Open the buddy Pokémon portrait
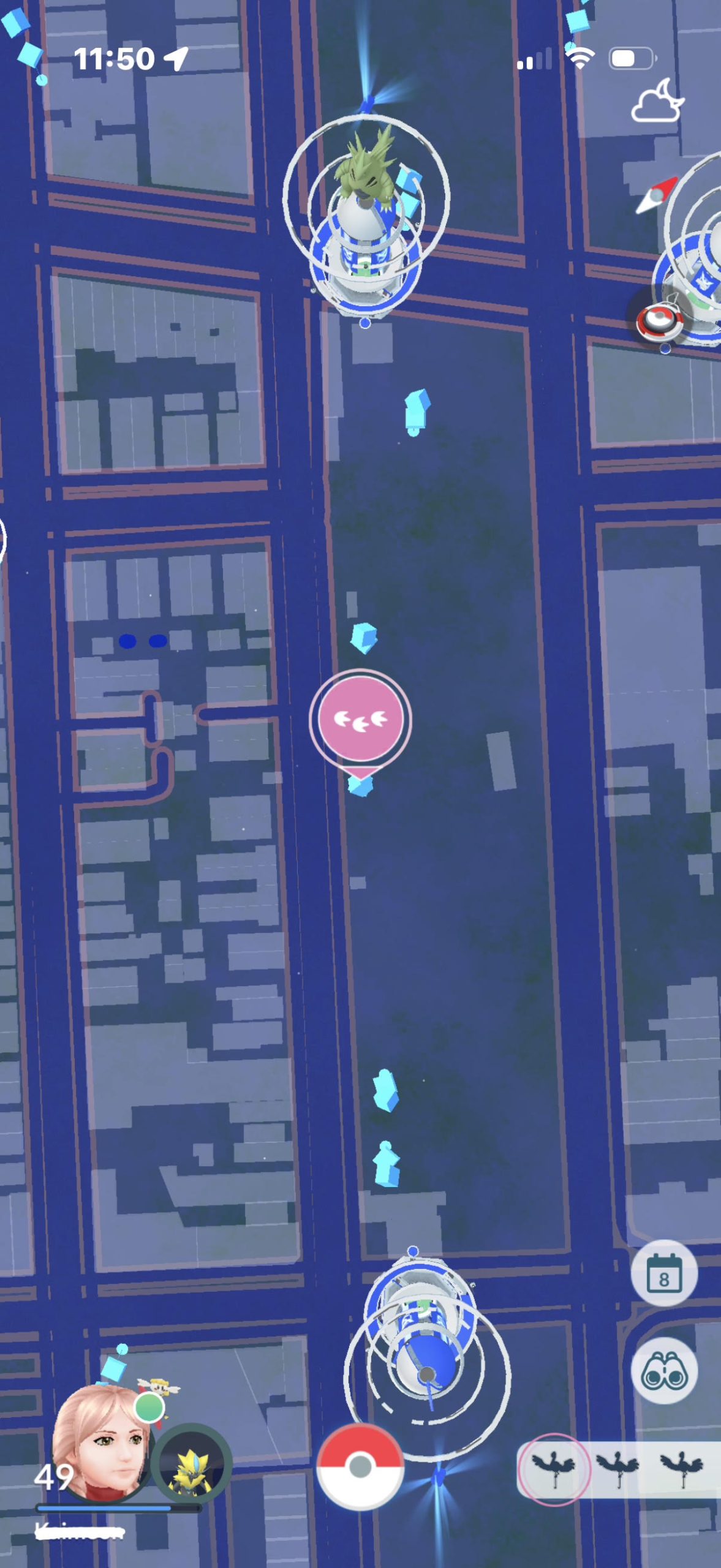 click(191, 1464)
